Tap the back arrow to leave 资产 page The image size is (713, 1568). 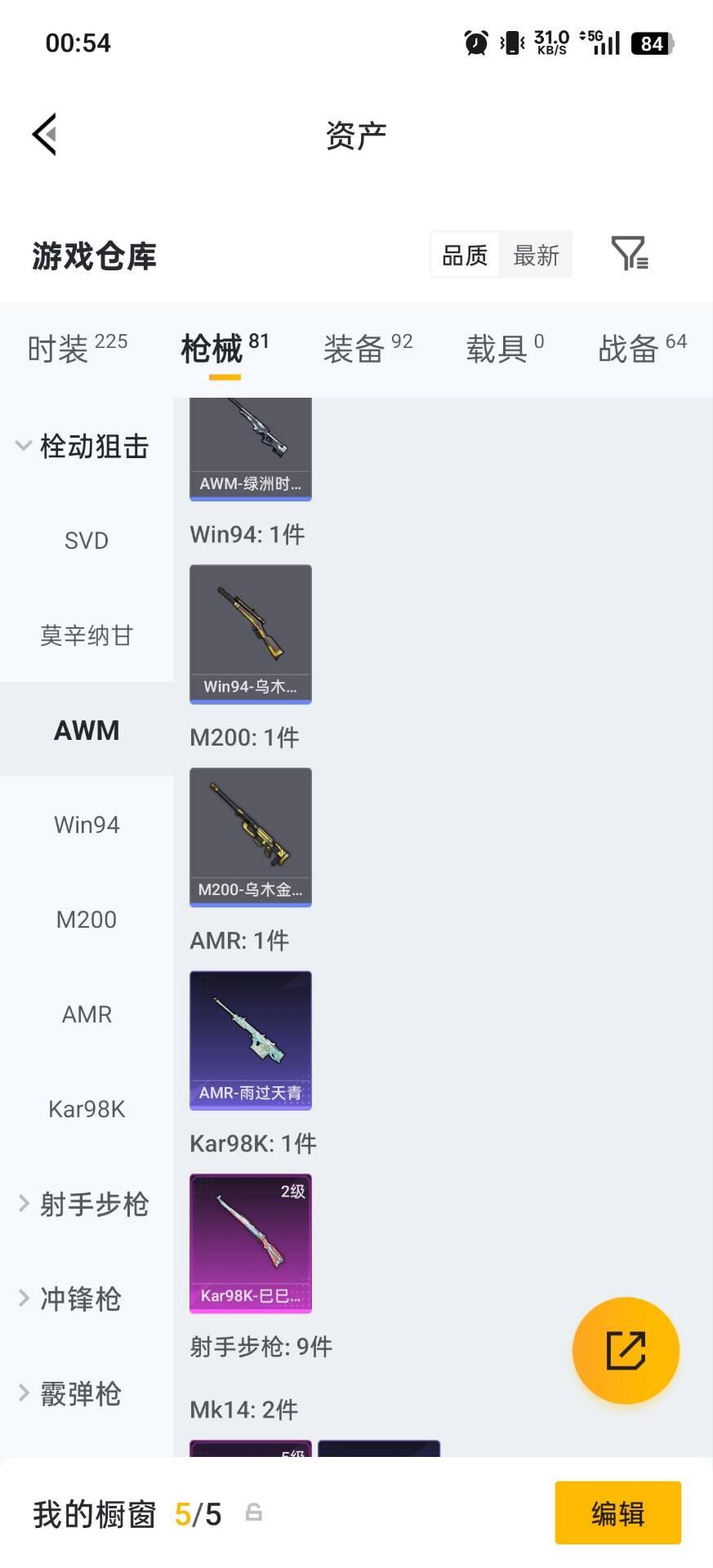(45, 133)
